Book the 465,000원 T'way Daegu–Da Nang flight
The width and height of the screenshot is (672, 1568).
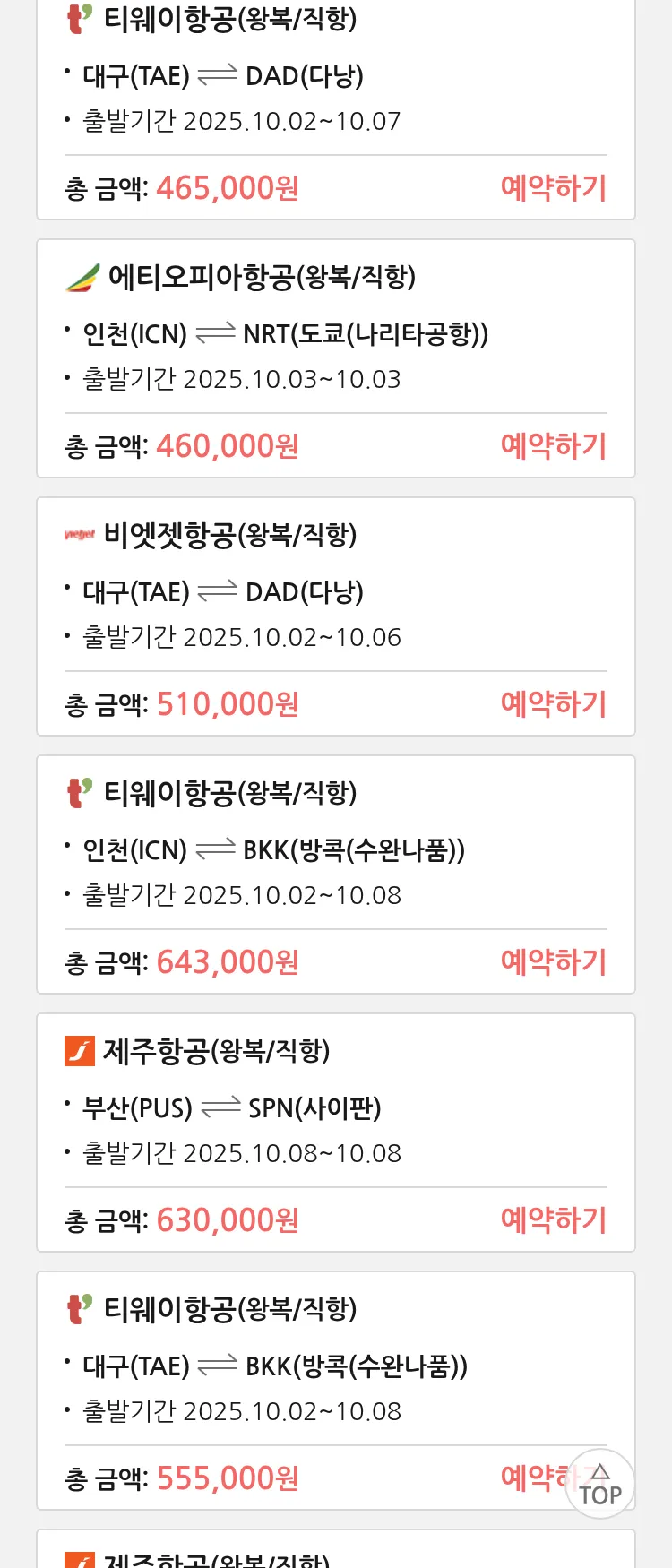[x=553, y=188]
